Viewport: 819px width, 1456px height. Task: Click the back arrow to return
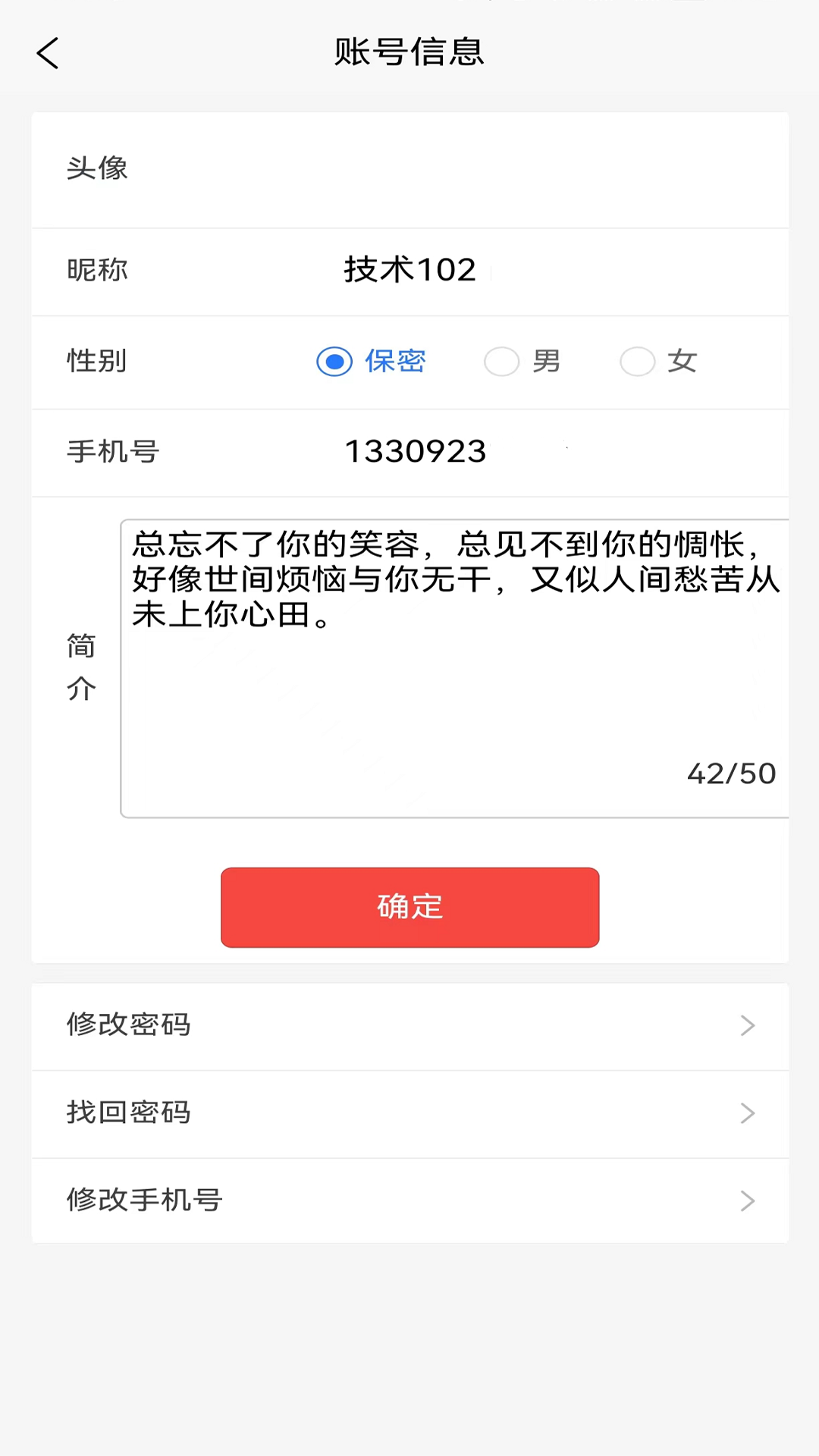point(47,53)
